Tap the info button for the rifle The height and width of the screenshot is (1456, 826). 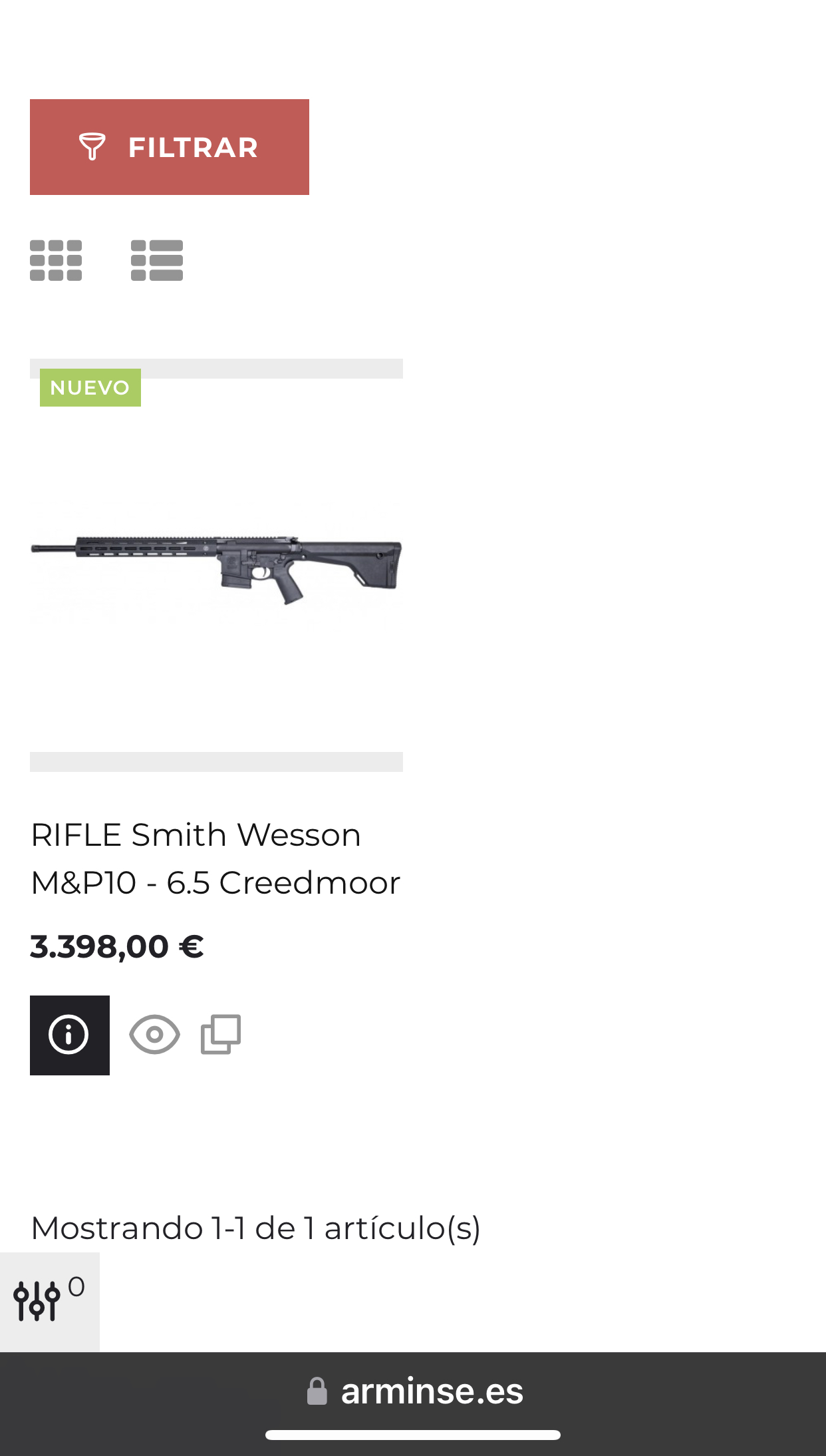tap(70, 1035)
